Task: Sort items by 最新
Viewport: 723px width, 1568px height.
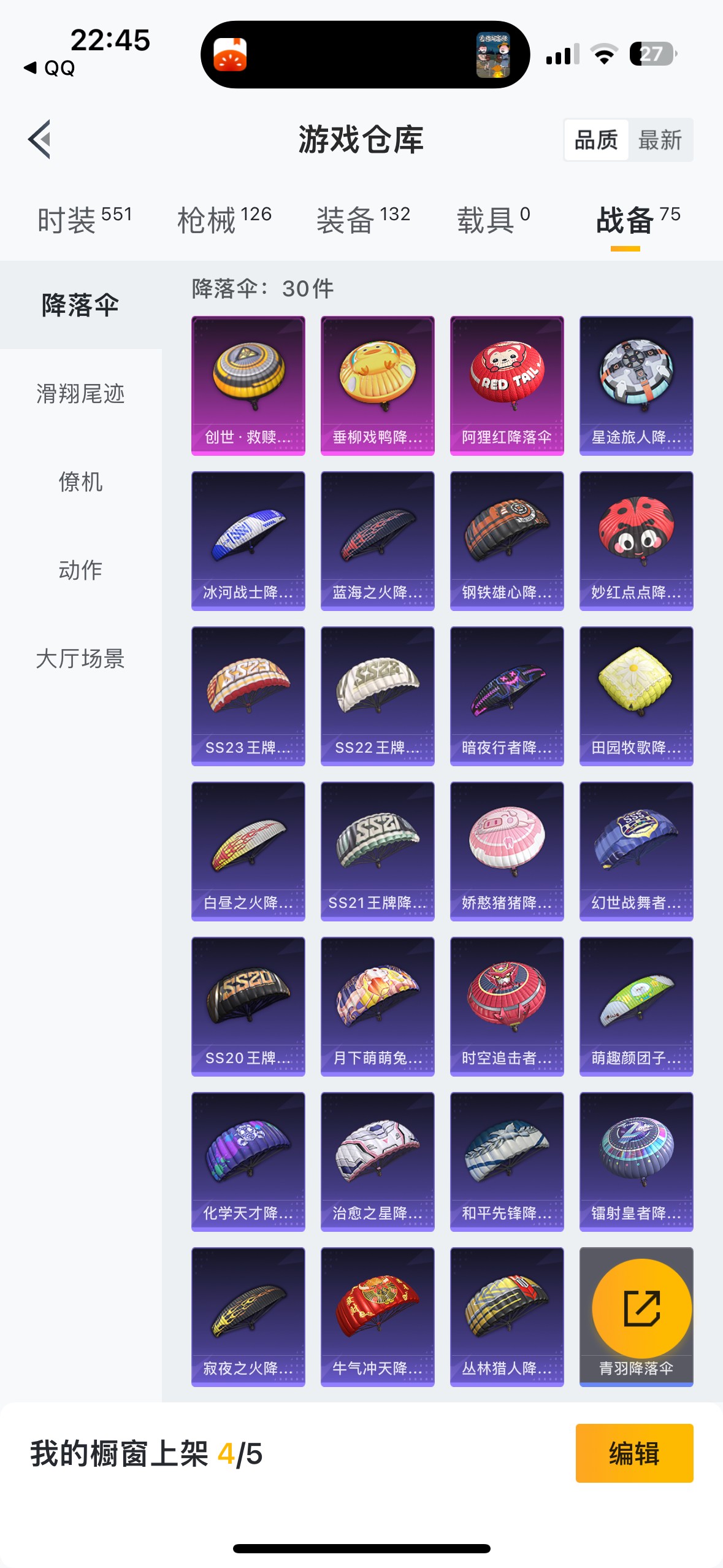Action: (x=660, y=140)
